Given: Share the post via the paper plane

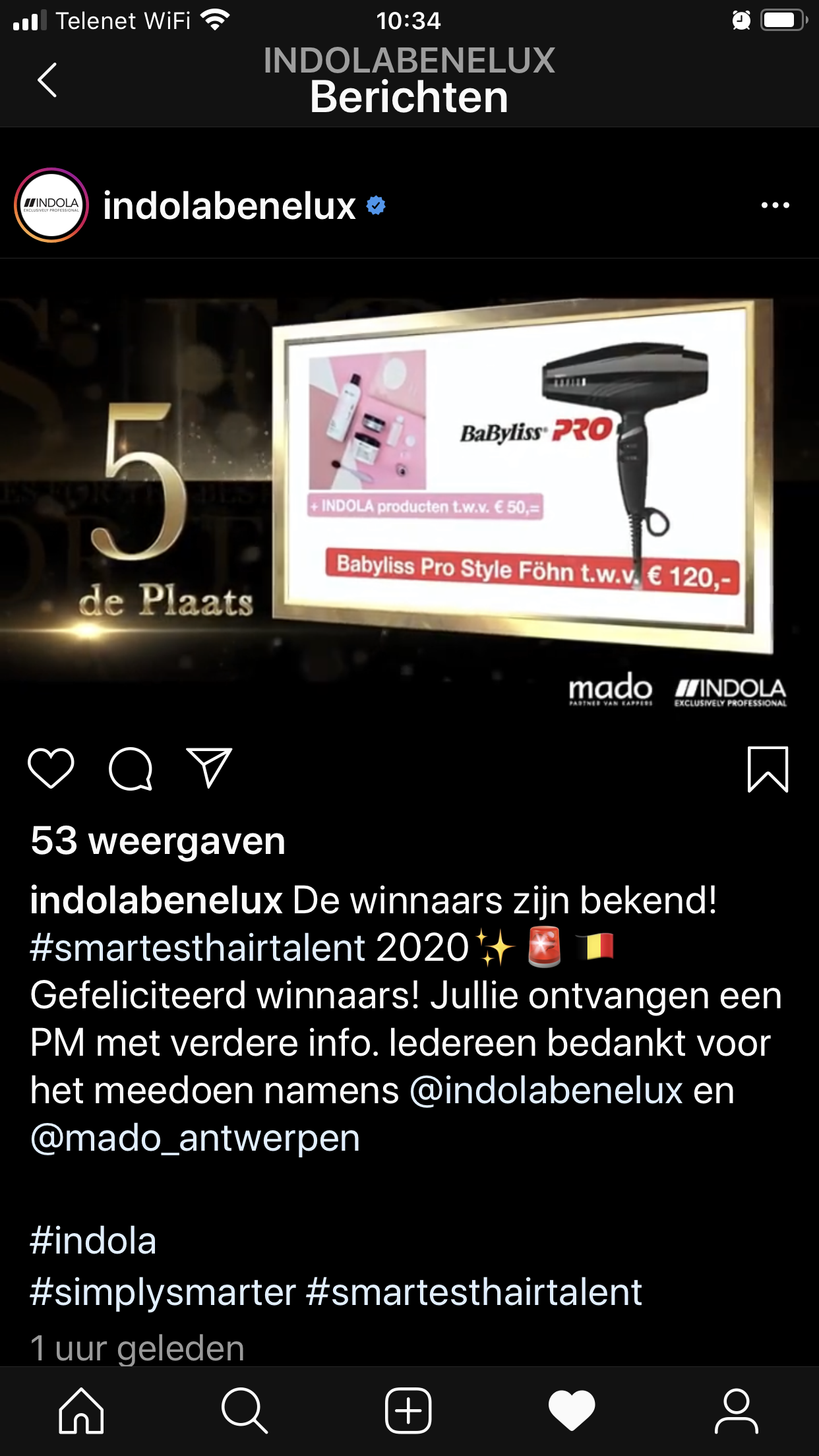Looking at the screenshot, I should pos(209,769).
